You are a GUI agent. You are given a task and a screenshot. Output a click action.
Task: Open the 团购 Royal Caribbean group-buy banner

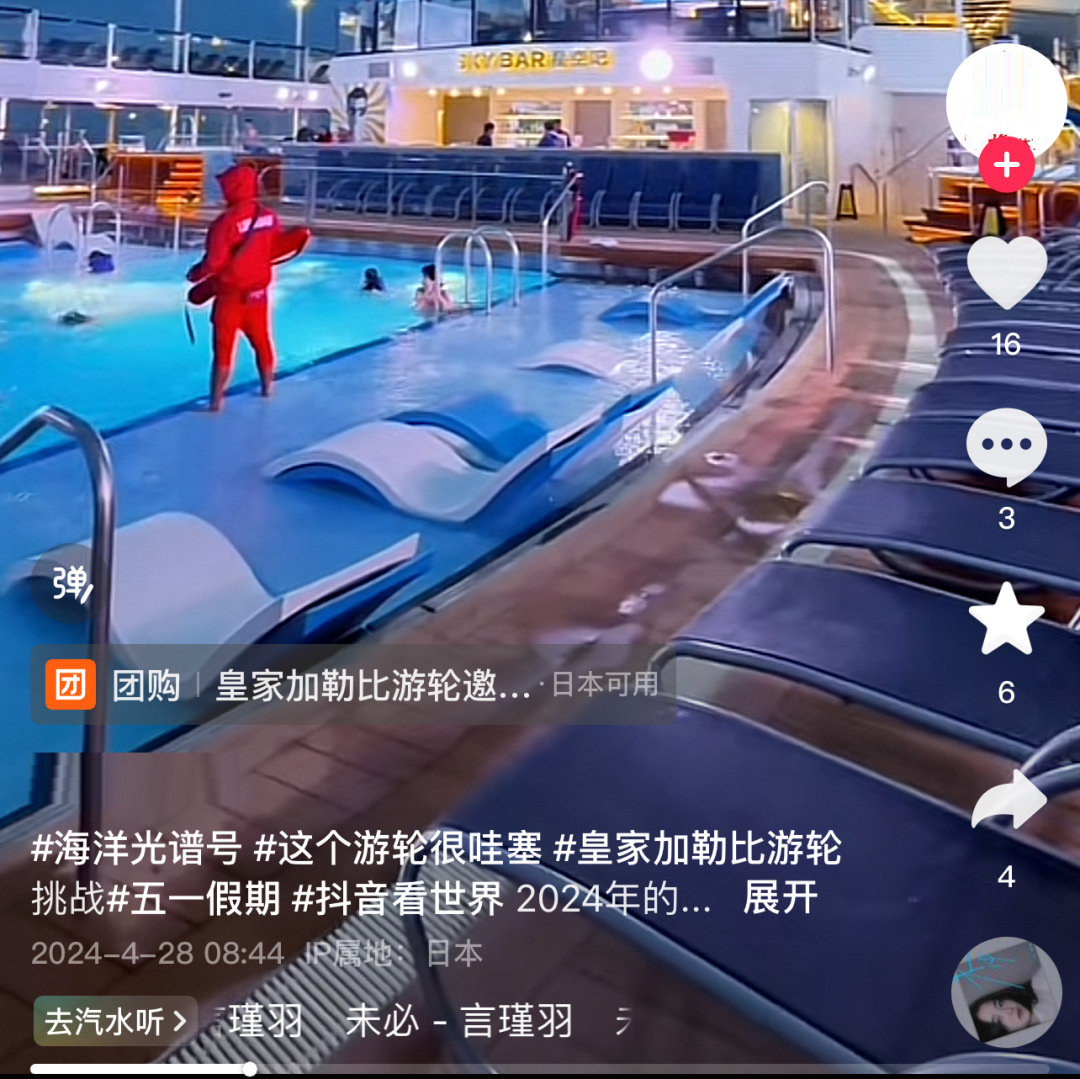(x=352, y=685)
